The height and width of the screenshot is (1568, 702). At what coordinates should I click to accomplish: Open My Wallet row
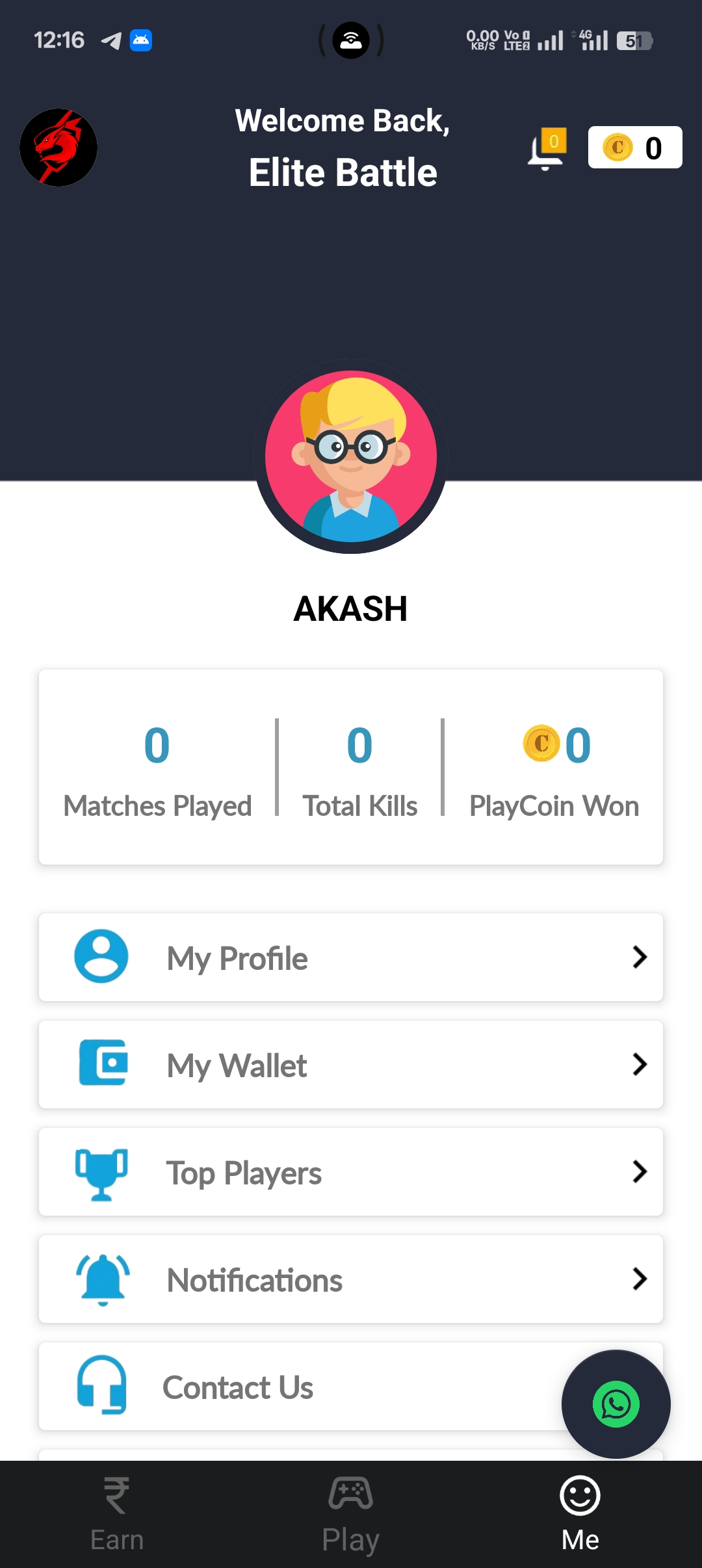pos(351,1064)
